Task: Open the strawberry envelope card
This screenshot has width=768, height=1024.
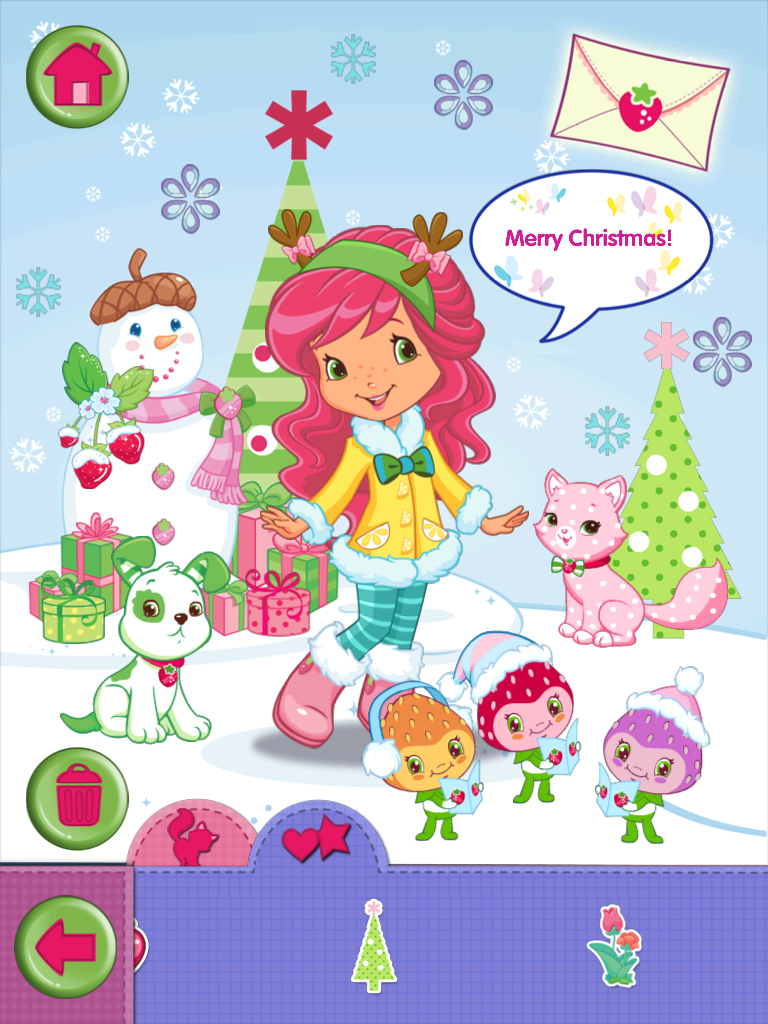Action: click(640, 102)
